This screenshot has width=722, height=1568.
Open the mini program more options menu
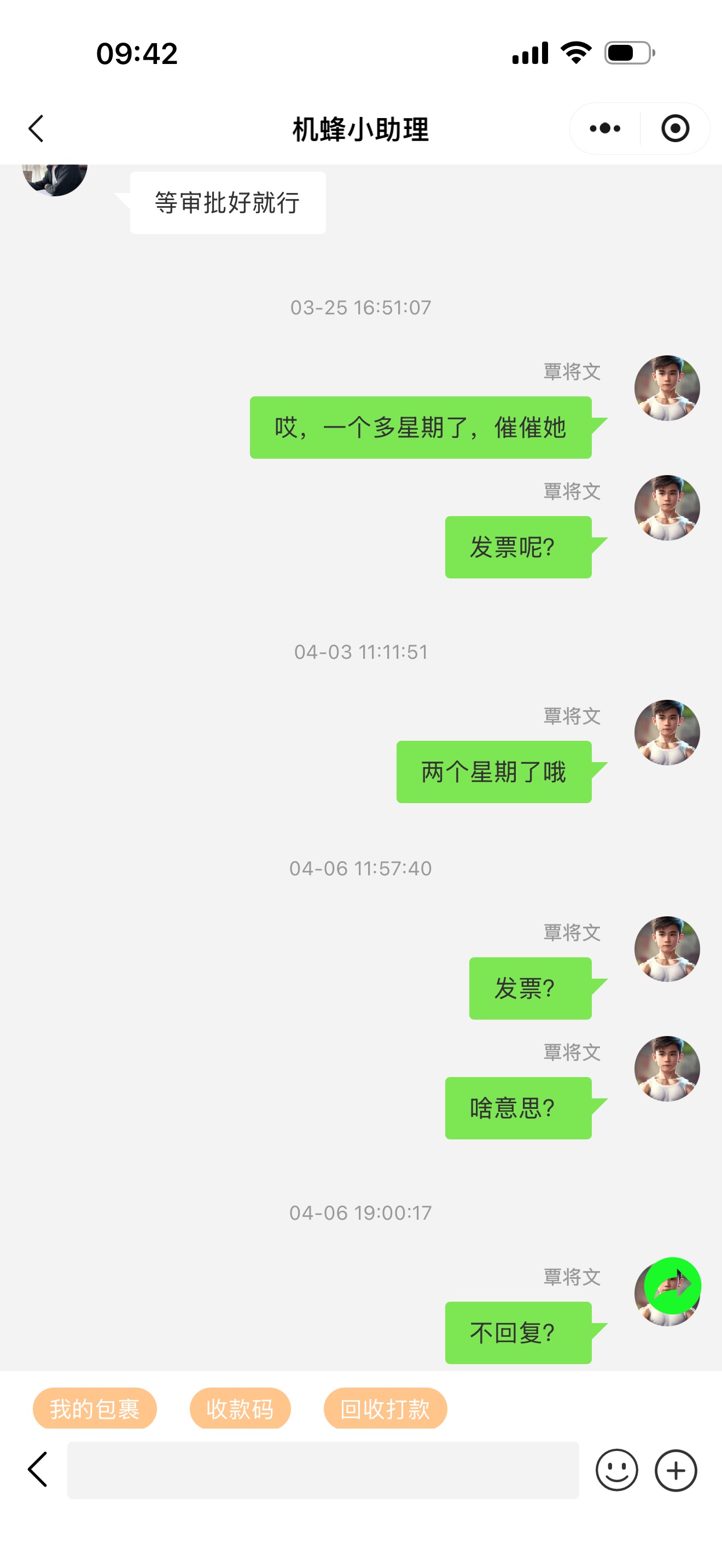click(605, 128)
